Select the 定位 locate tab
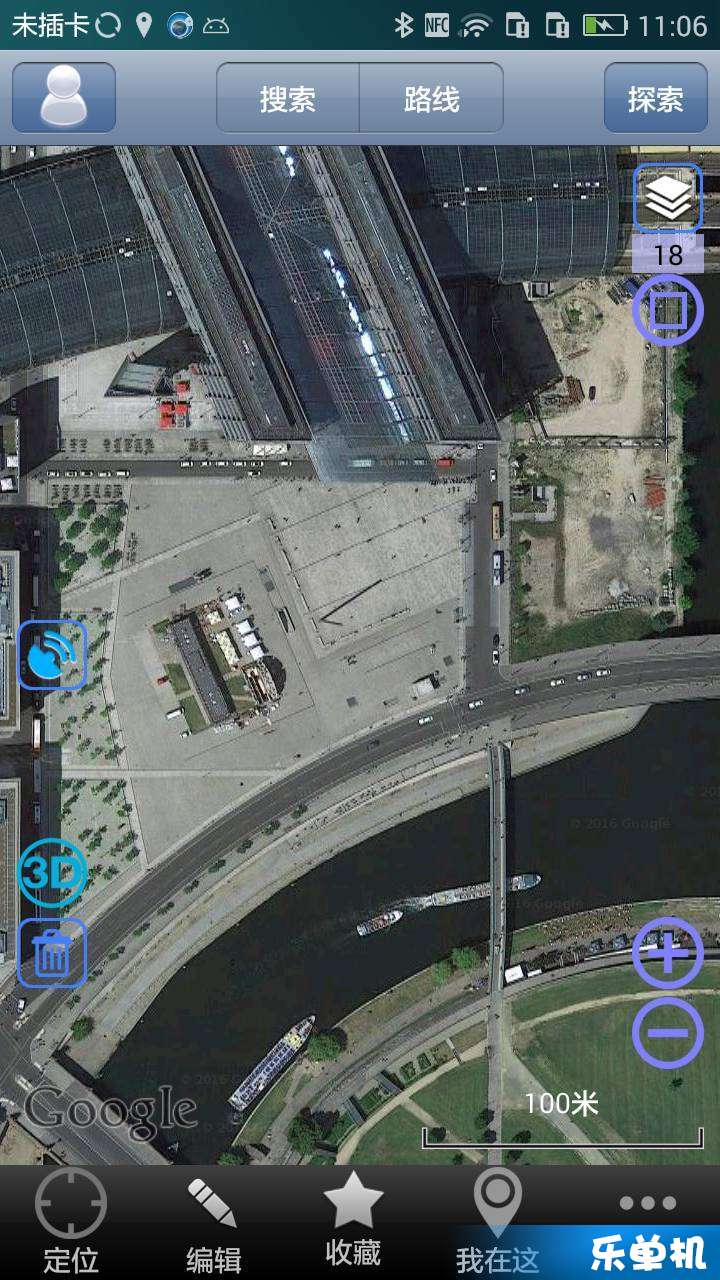720x1280 pixels. coord(71,1222)
